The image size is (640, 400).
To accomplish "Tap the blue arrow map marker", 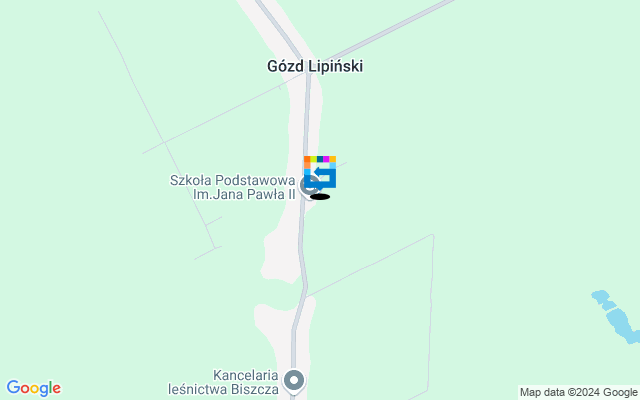I will point(321,174).
